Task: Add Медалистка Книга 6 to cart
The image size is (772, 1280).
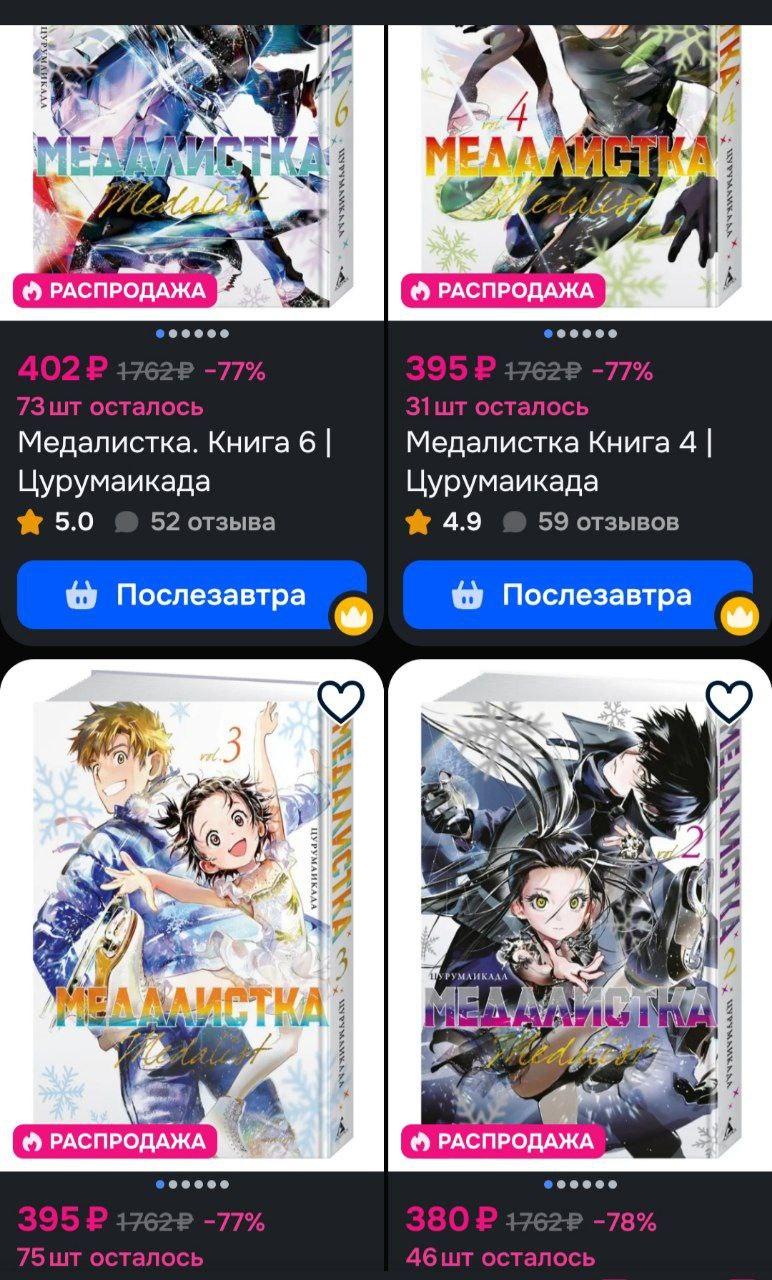Action: [192, 595]
